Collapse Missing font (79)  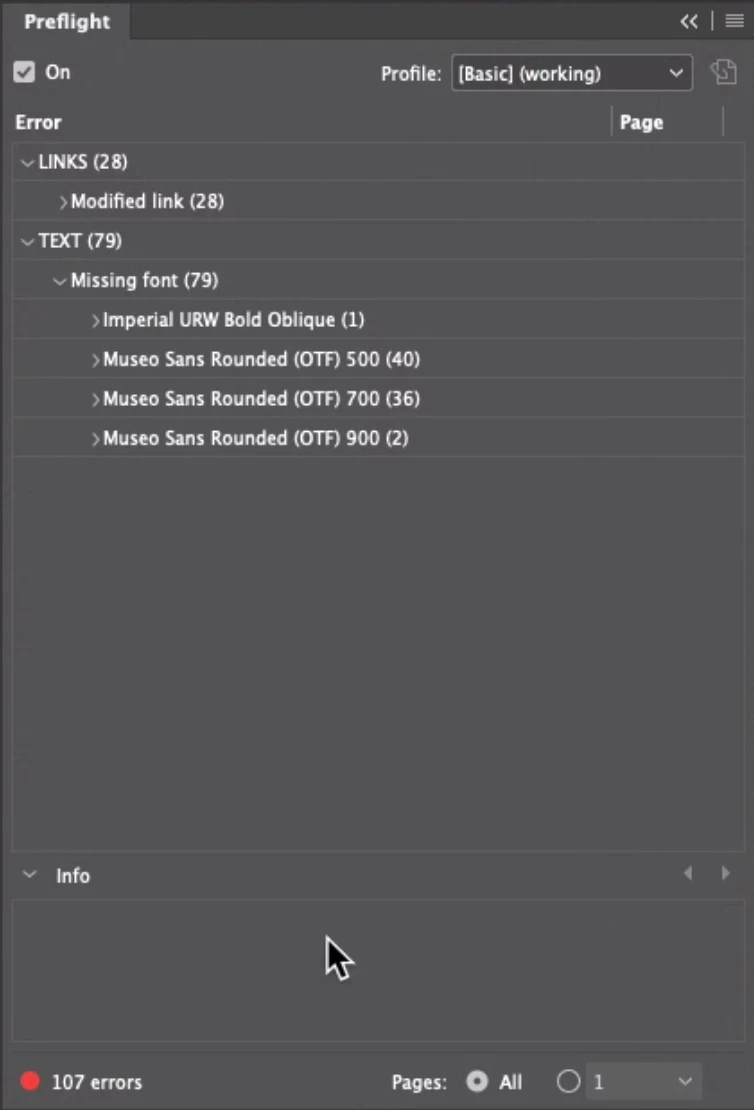click(x=60, y=281)
